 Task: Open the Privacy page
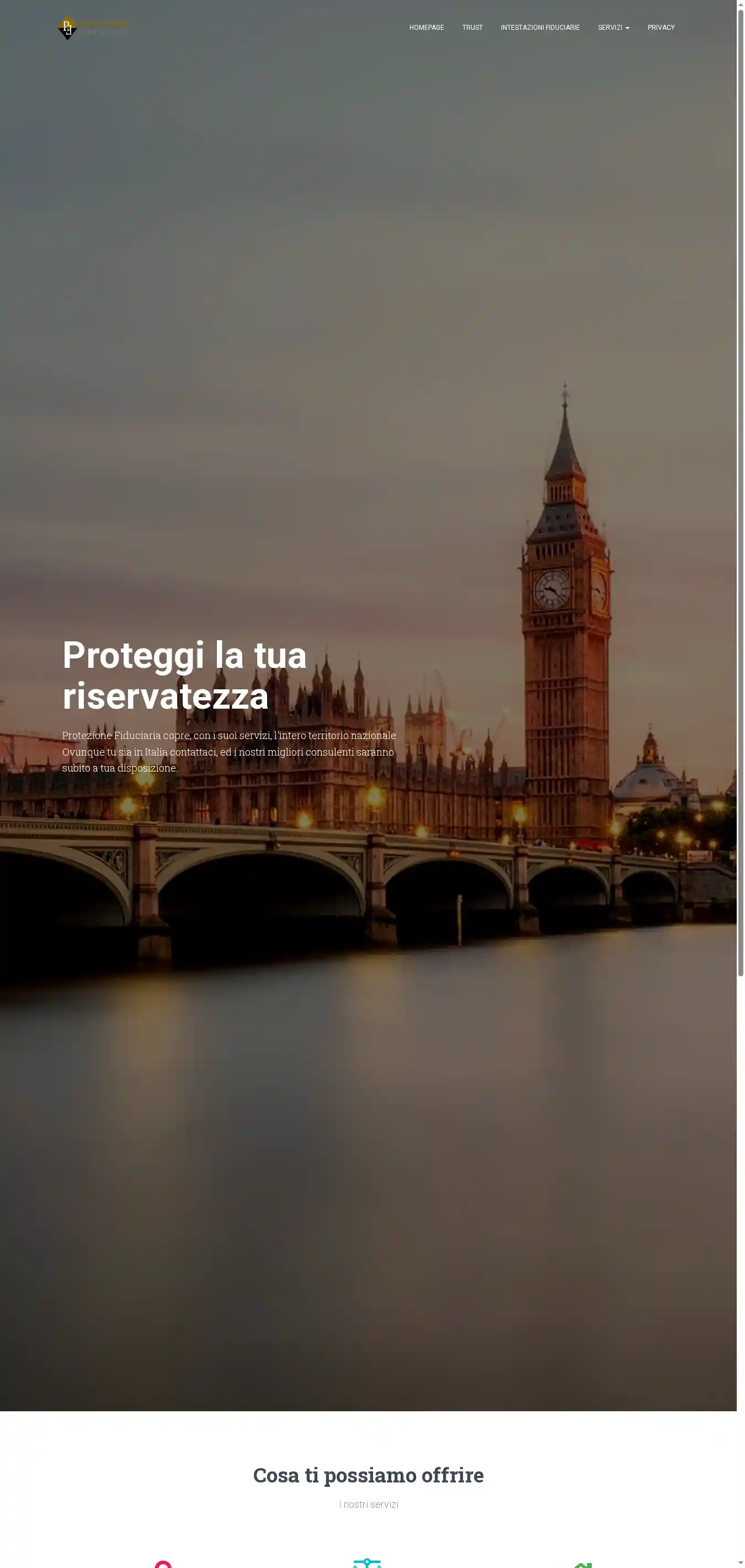click(661, 28)
